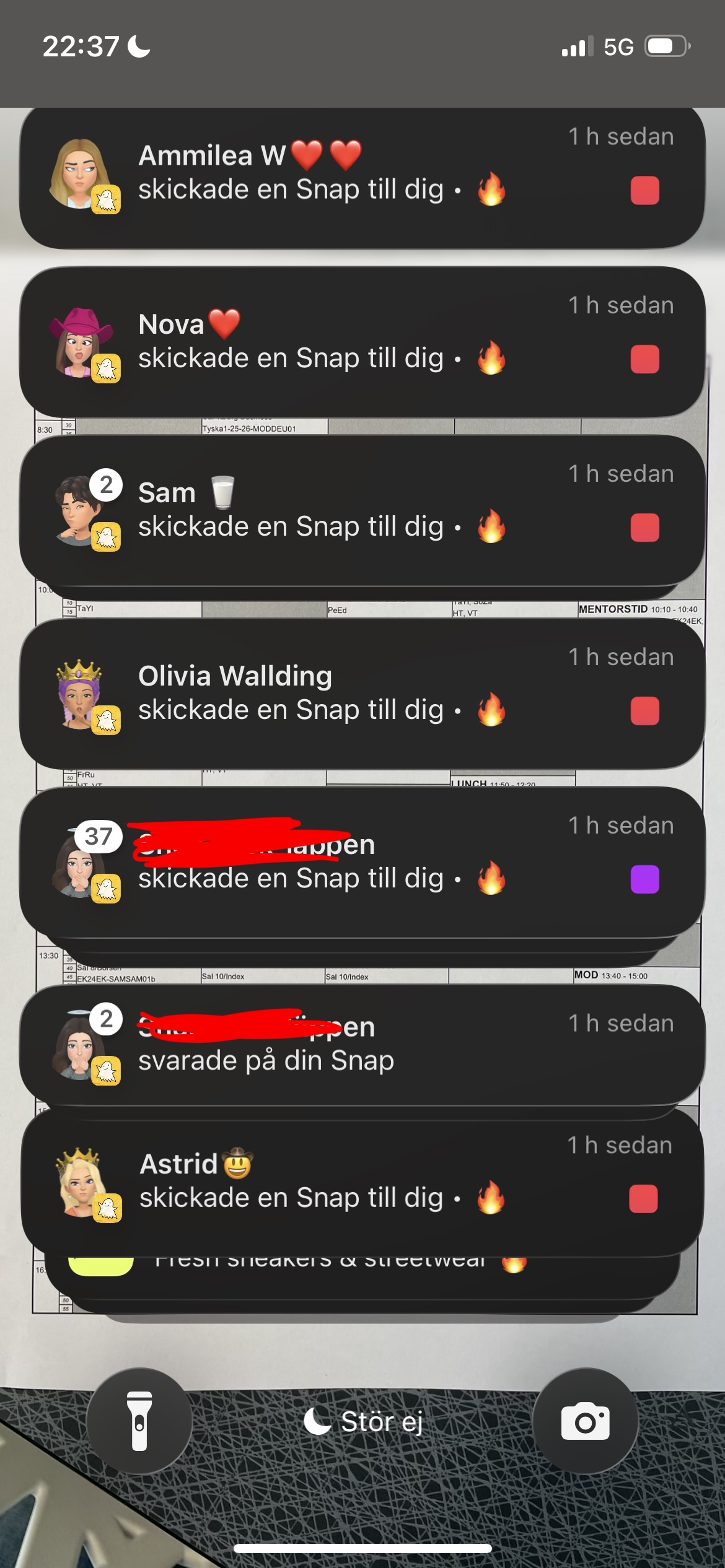The image size is (725, 1568).
Task: Open Astrid's Snap notification
Action: [x=362, y=1182]
